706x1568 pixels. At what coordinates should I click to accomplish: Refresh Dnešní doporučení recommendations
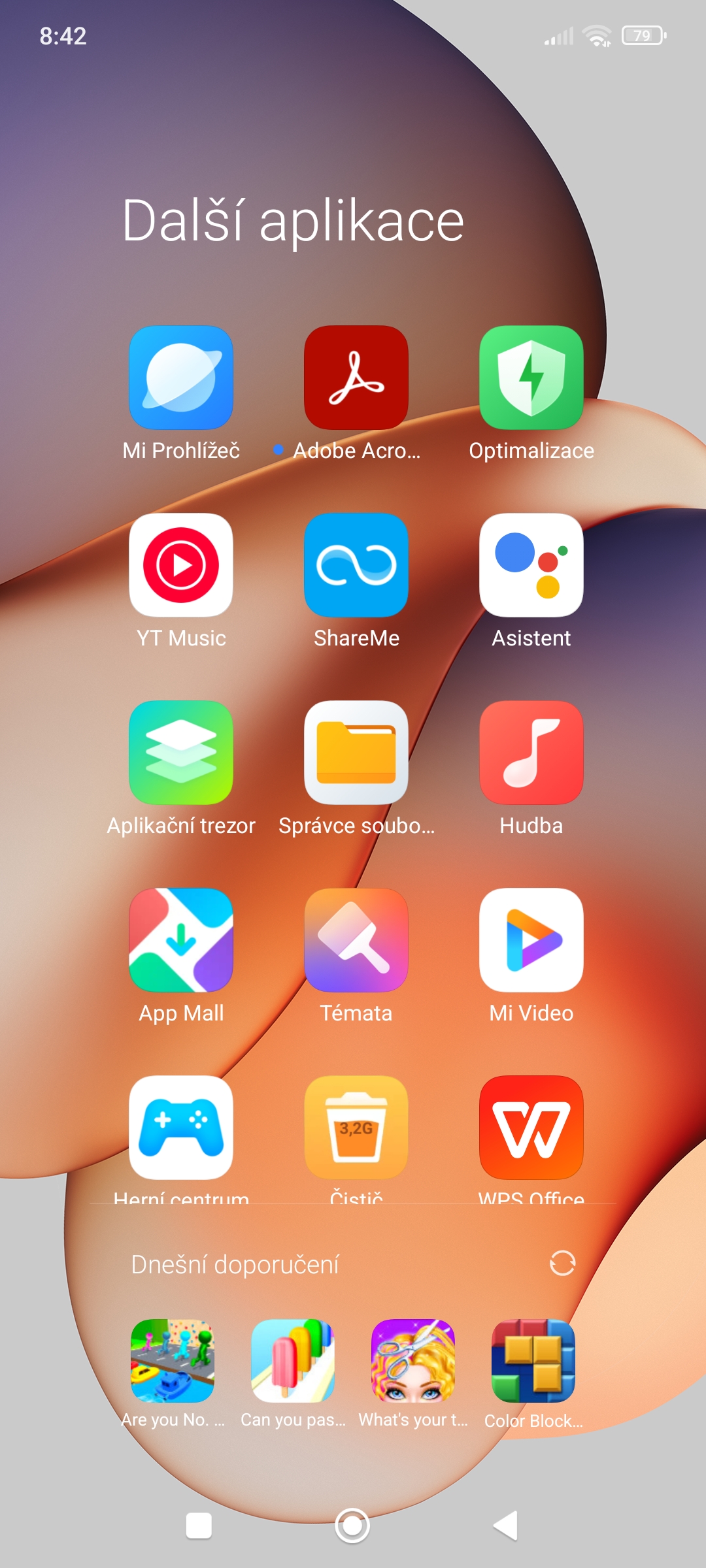point(562,1264)
